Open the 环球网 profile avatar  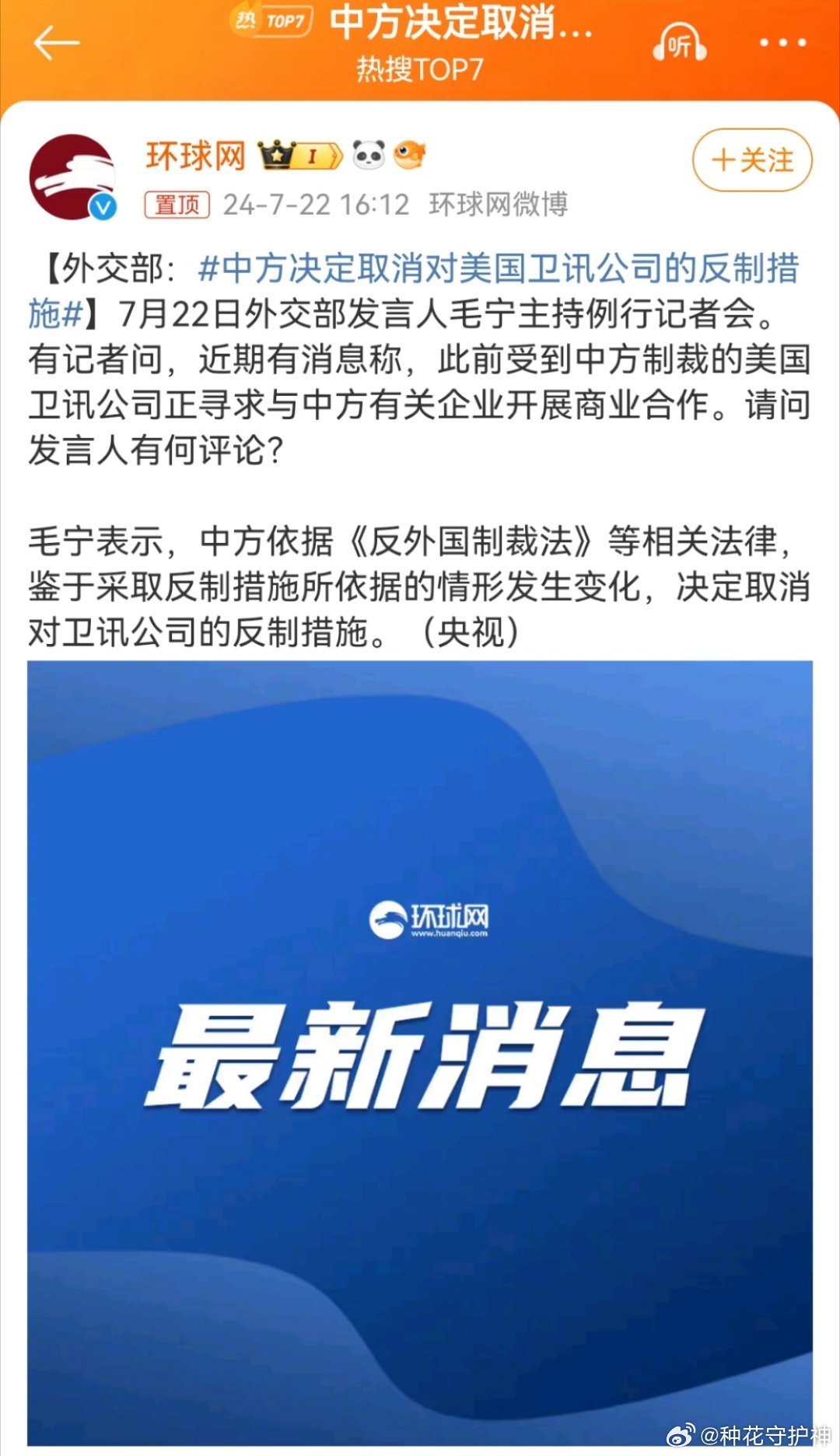(73, 177)
